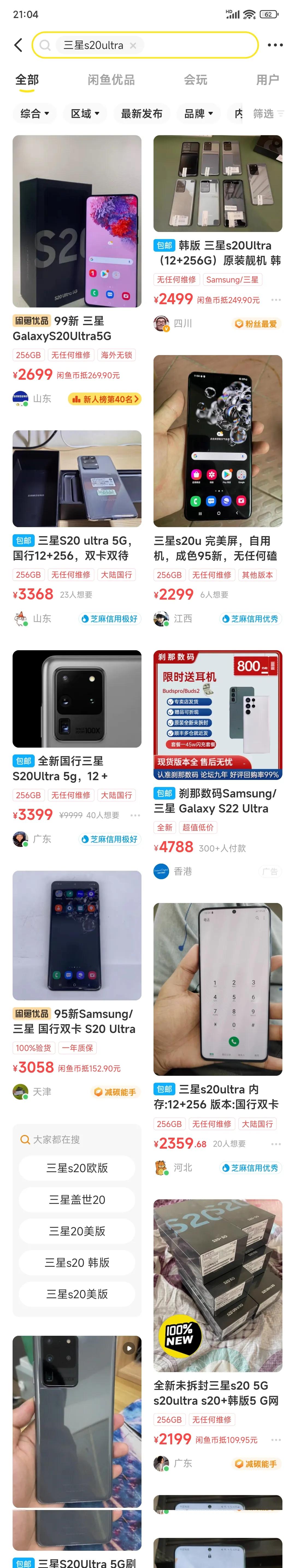Open the three-dot overflow menu
The image size is (295, 1568).
click(275, 45)
